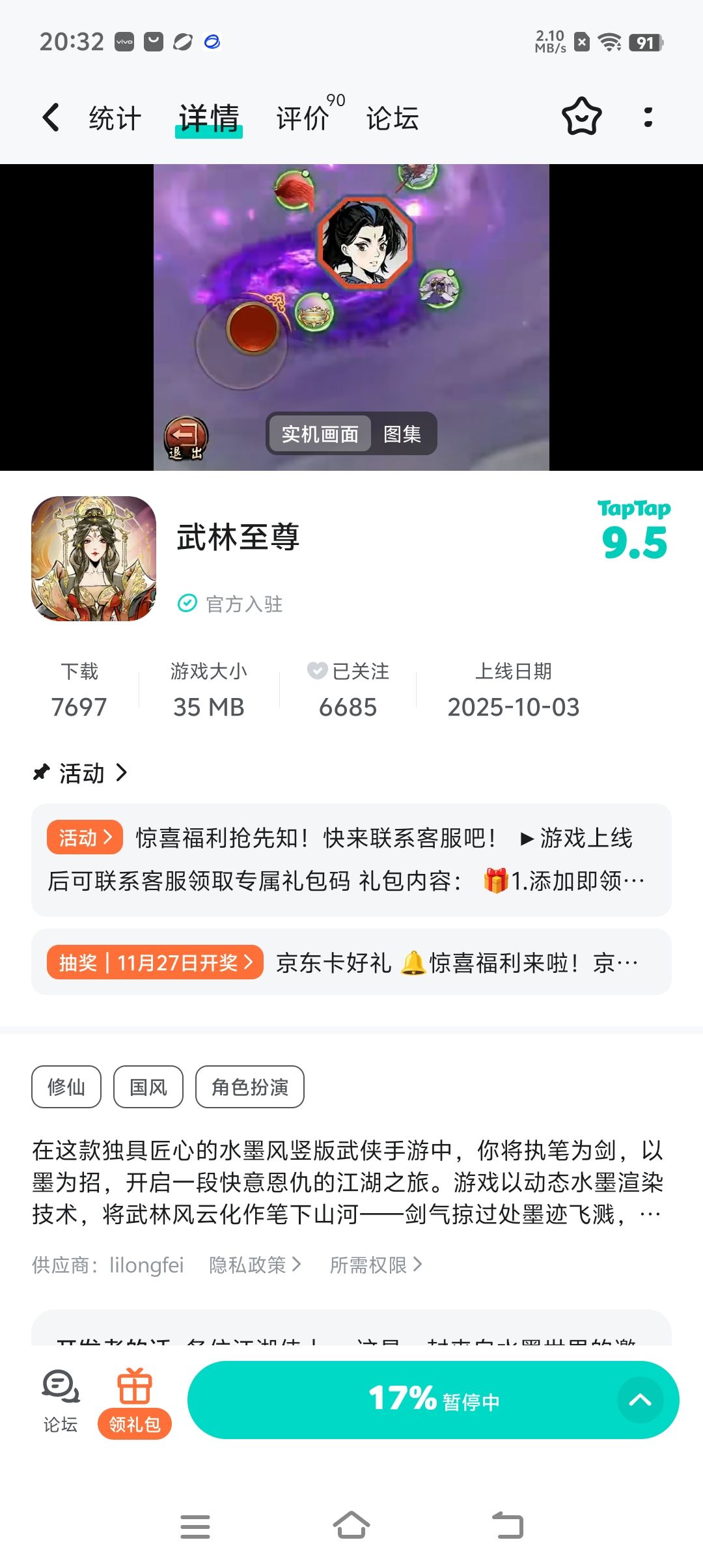Open 论坛 from the bottom bar
Image resolution: width=703 pixels, height=1568 pixels.
(61, 1401)
